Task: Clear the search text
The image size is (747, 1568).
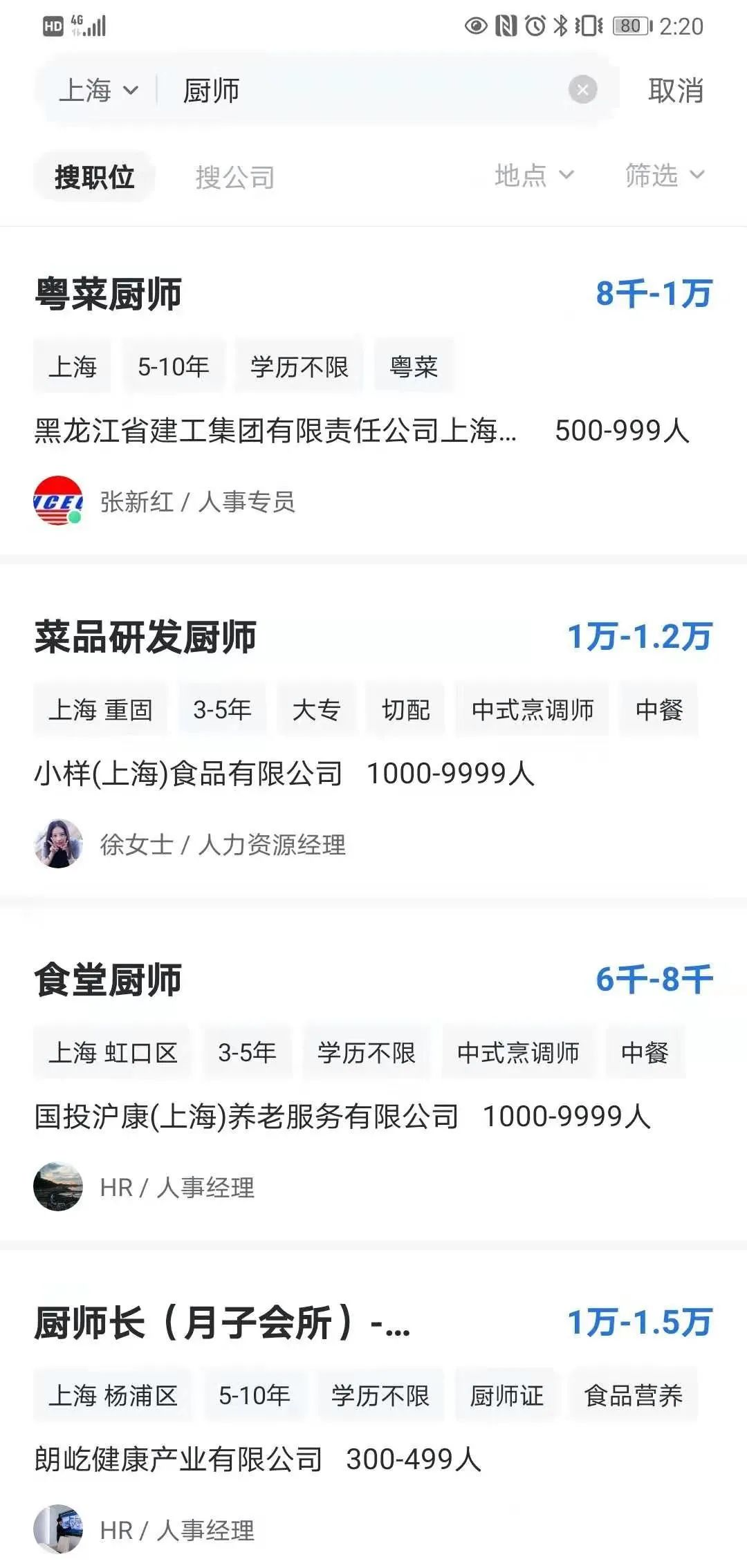Action: [x=582, y=90]
